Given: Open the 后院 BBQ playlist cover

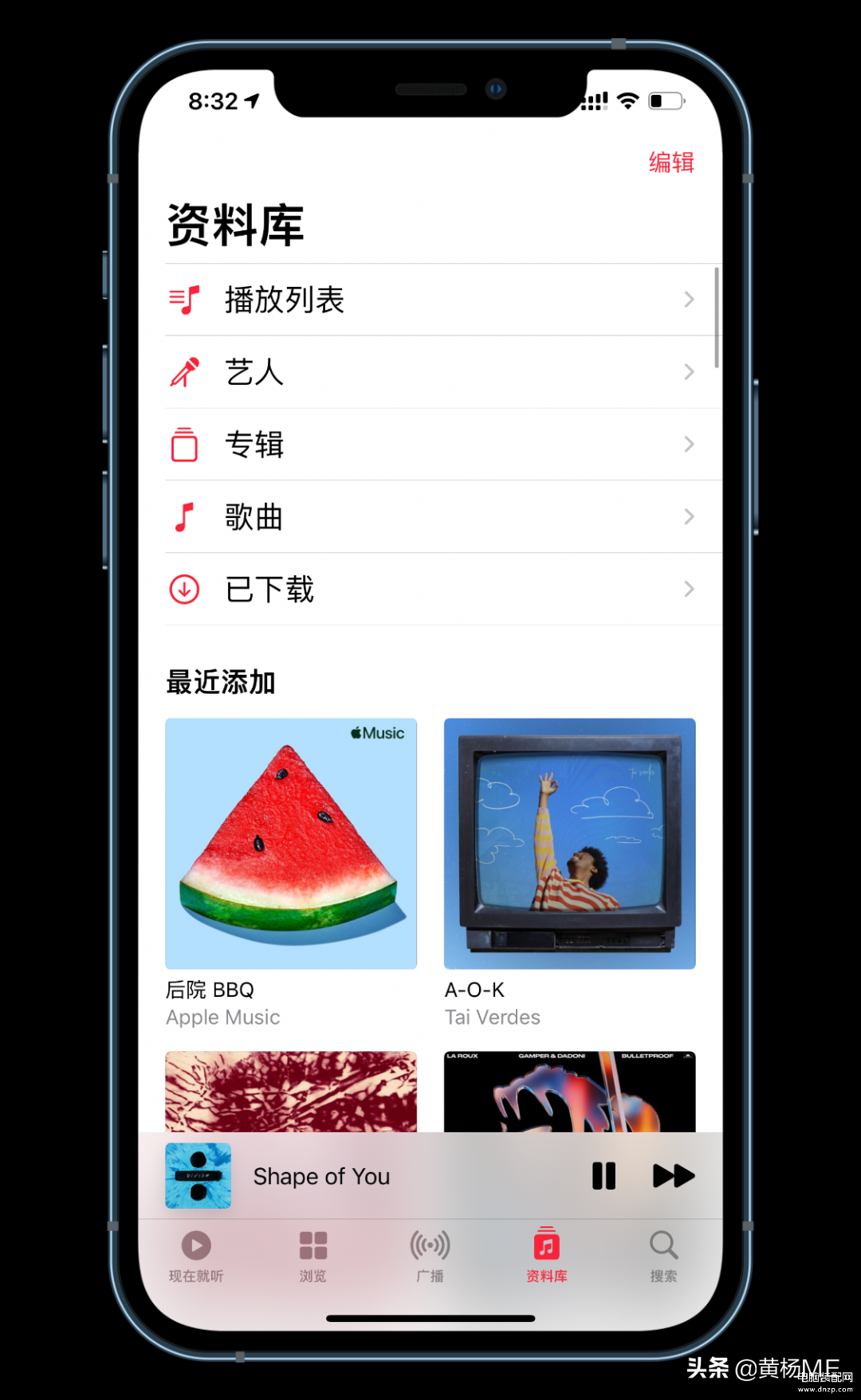Looking at the screenshot, I should click(x=291, y=844).
